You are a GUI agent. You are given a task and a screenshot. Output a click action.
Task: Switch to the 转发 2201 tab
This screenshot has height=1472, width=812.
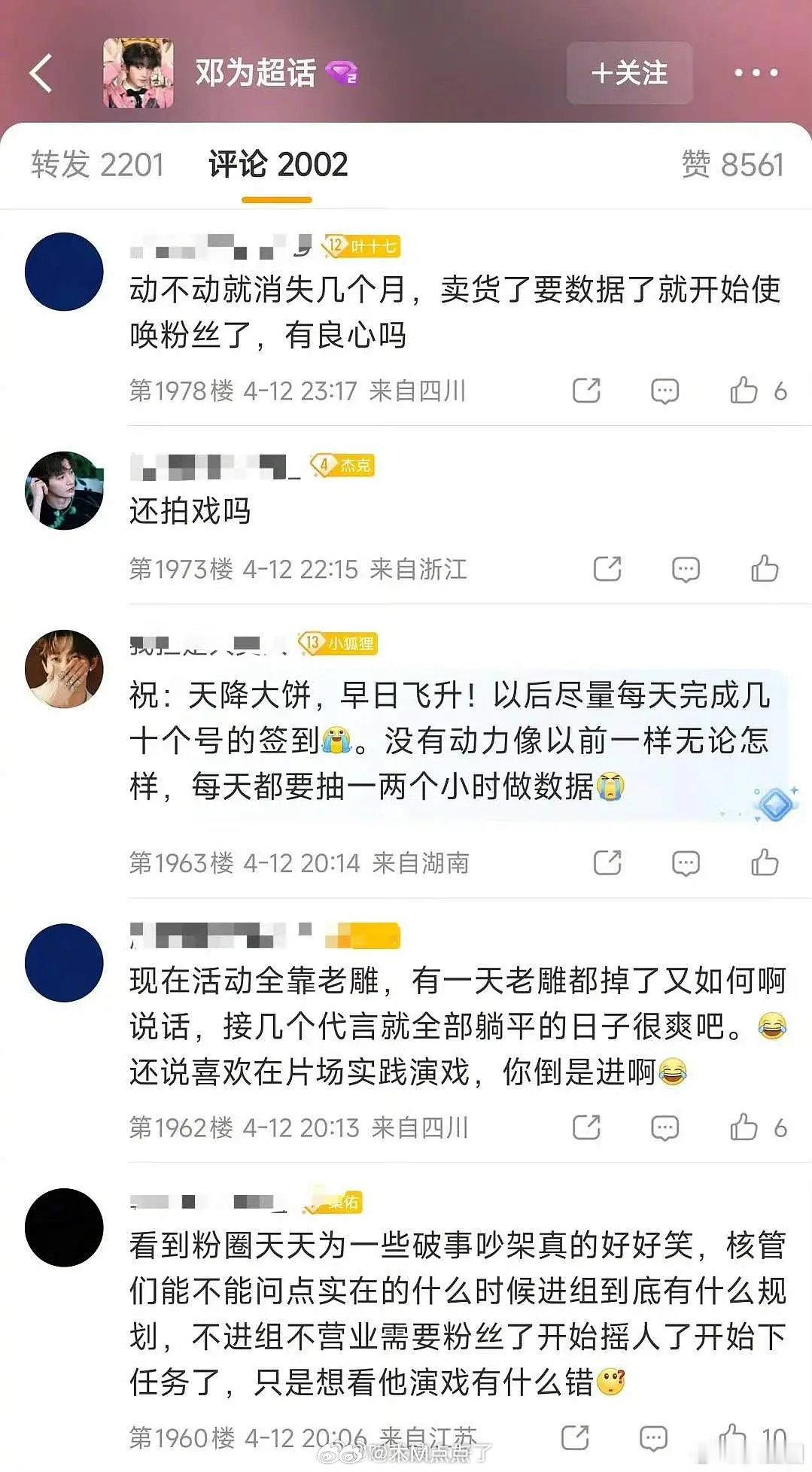pyautogui.click(x=99, y=166)
